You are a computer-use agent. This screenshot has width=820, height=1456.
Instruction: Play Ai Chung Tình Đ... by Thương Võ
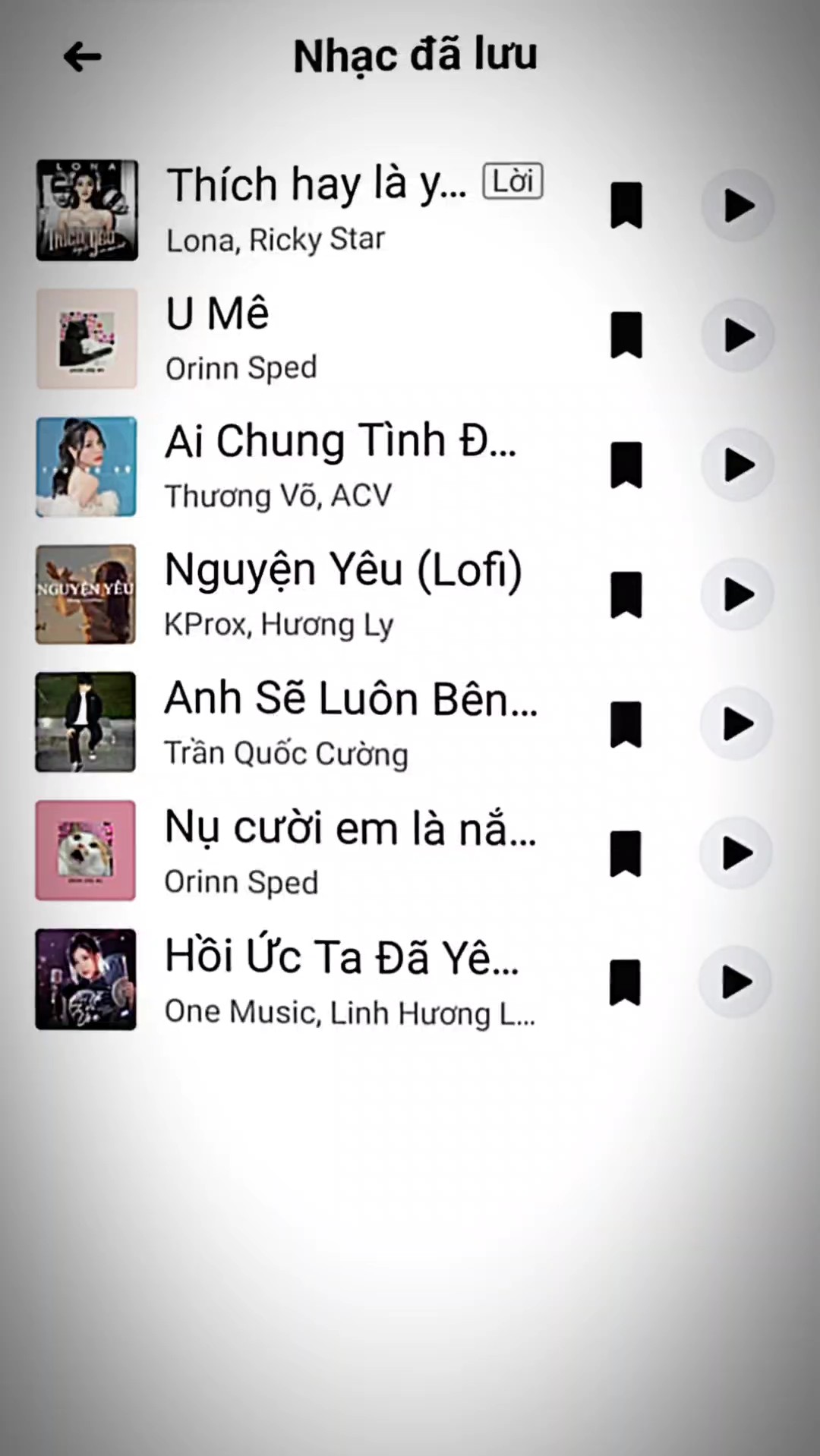737,465
